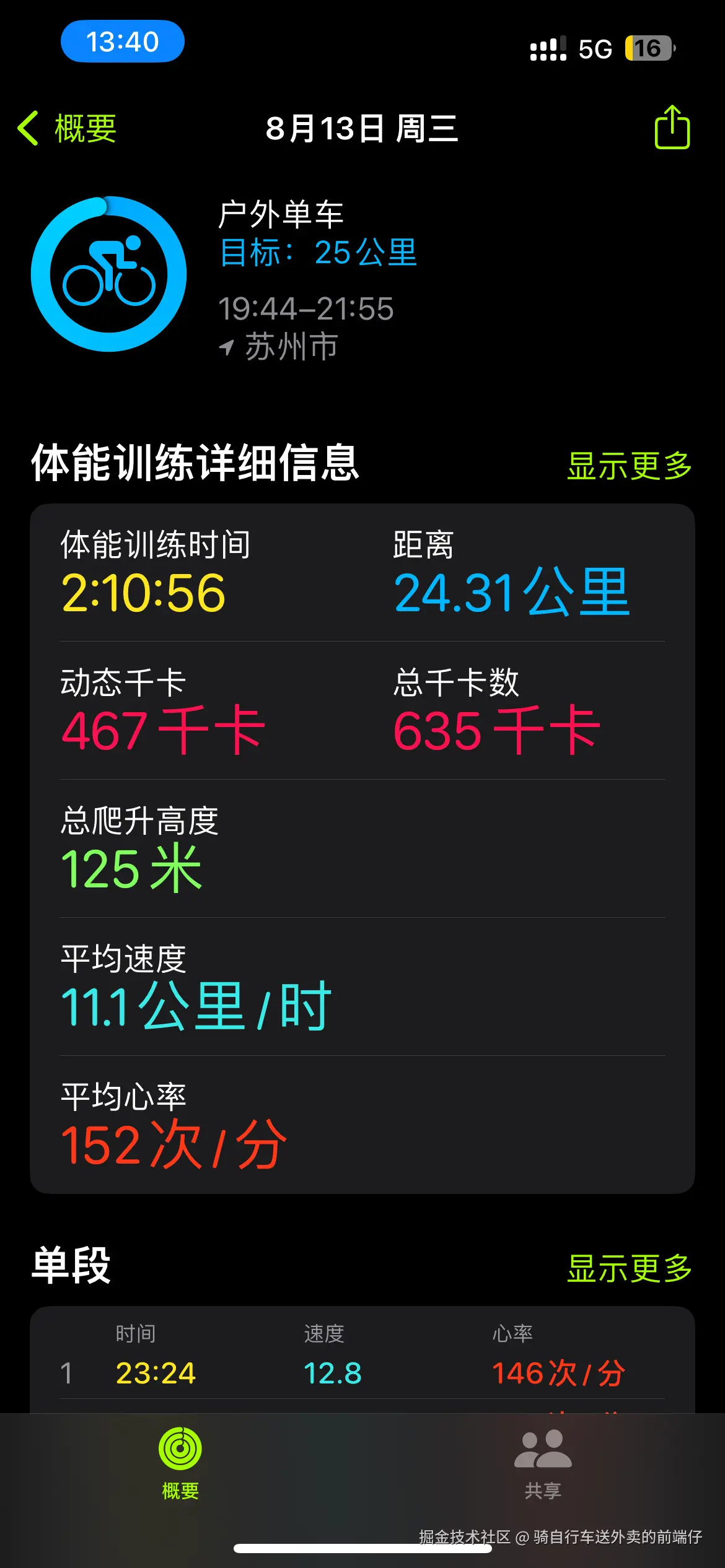Tap the back chevron next to 概要
This screenshot has width=725, height=1568.
pos(27,128)
